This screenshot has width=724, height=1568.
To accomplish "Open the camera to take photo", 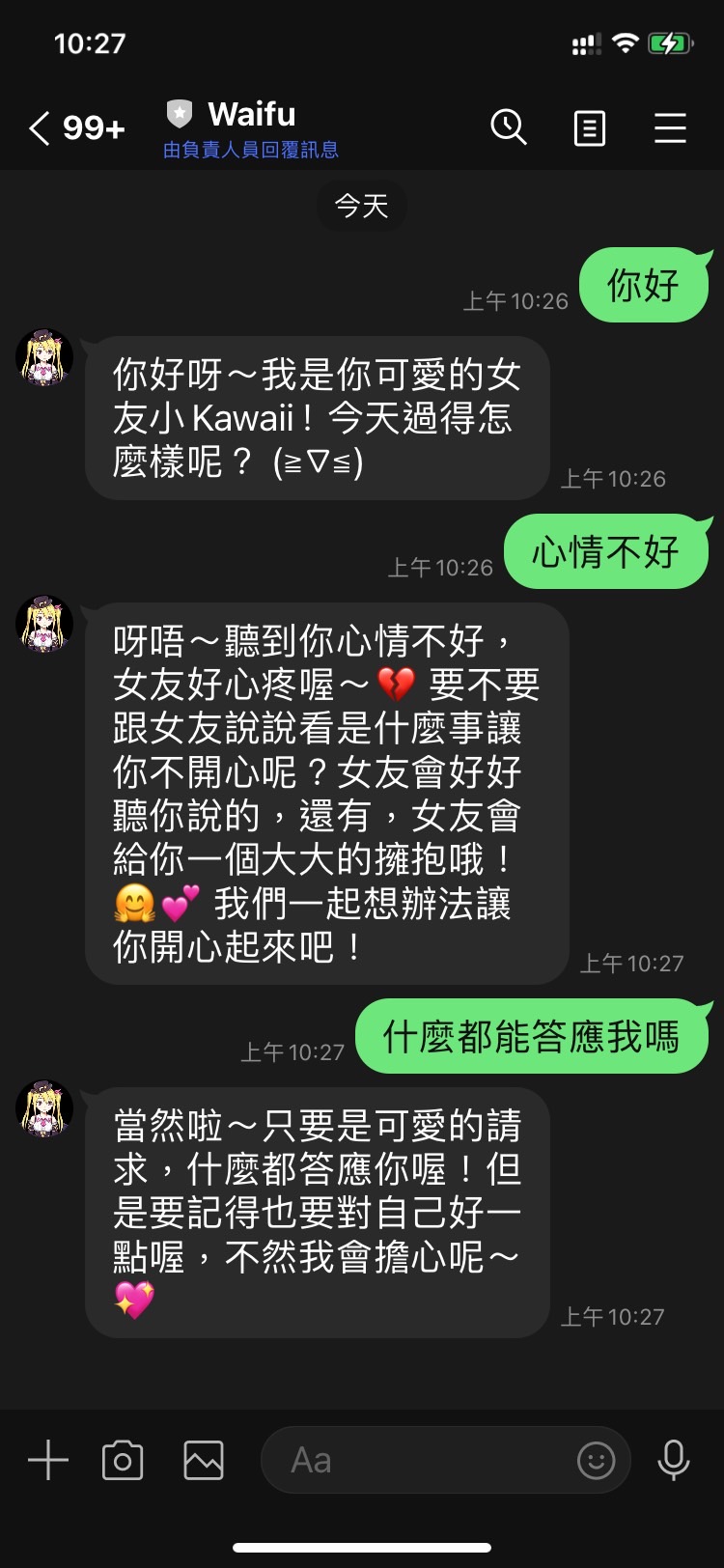I will 123,1460.
